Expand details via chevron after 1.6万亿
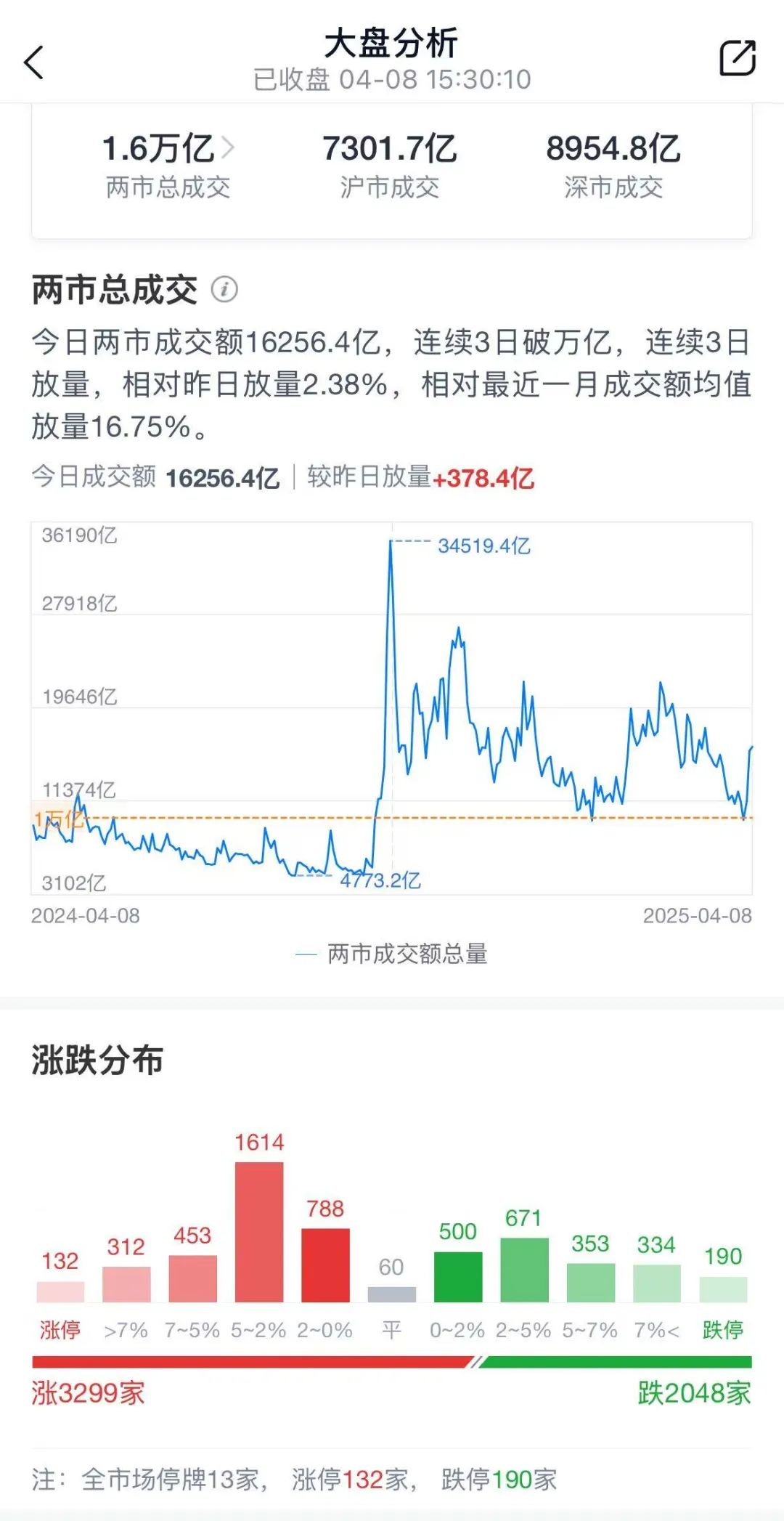The height and width of the screenshot is (1521, 784). pyautogui.click(x=229, y=147)
